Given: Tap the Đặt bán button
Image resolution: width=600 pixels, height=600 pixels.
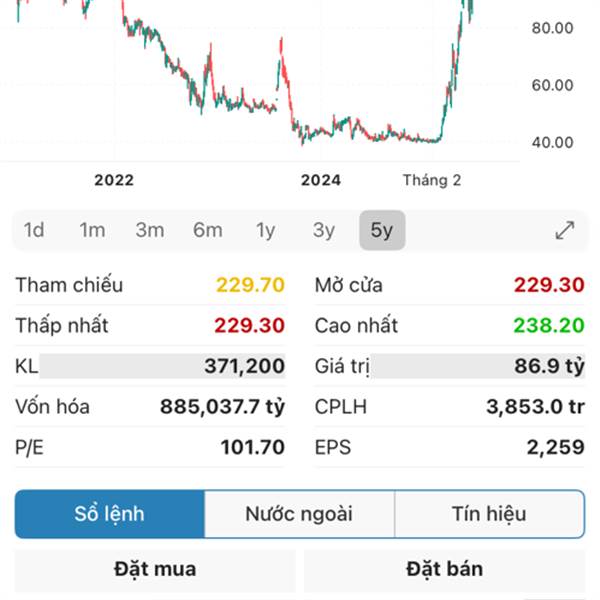Looking at the screenshot, I should (444, 570).
